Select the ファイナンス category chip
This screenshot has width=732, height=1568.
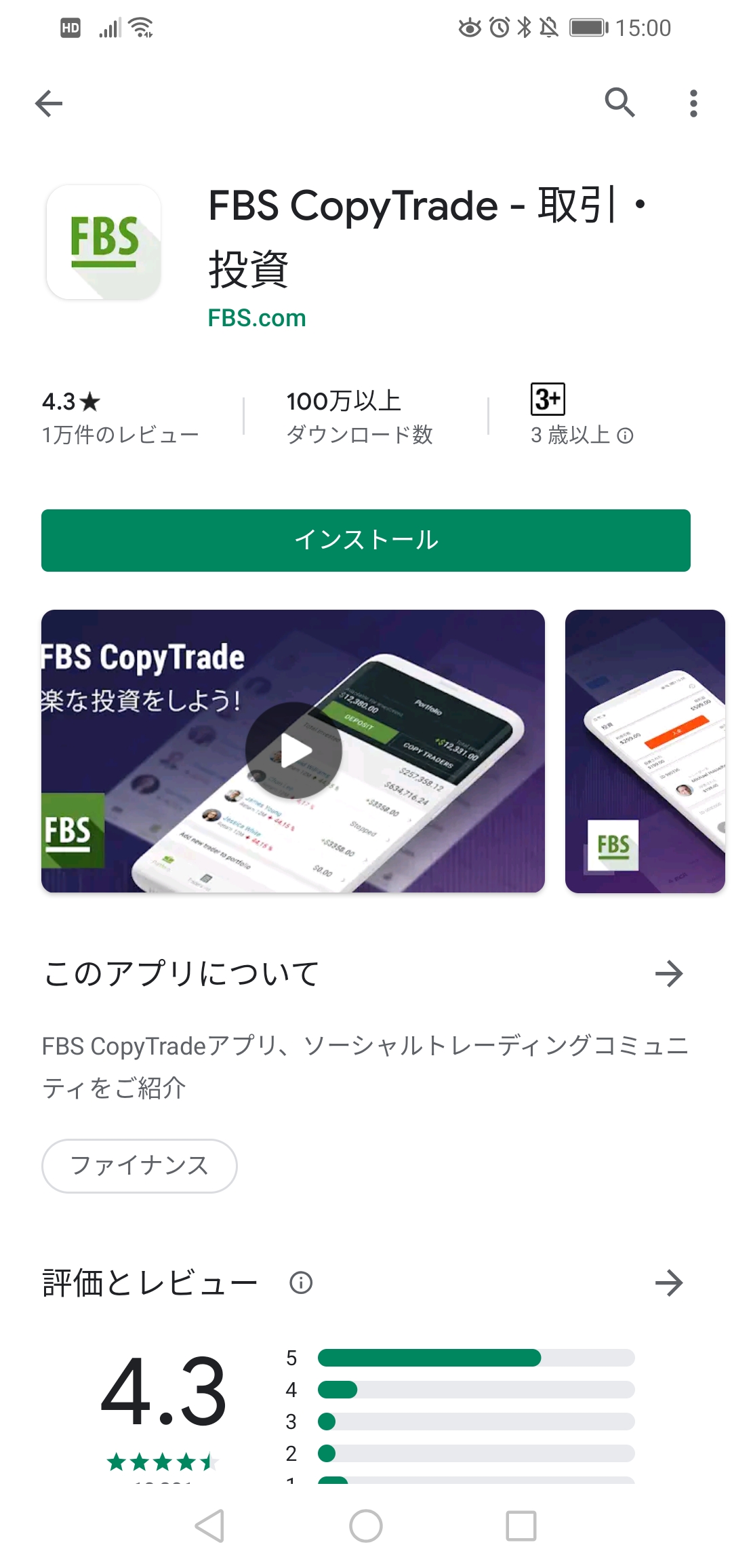pyautogui.click(x=140, y=1166)
